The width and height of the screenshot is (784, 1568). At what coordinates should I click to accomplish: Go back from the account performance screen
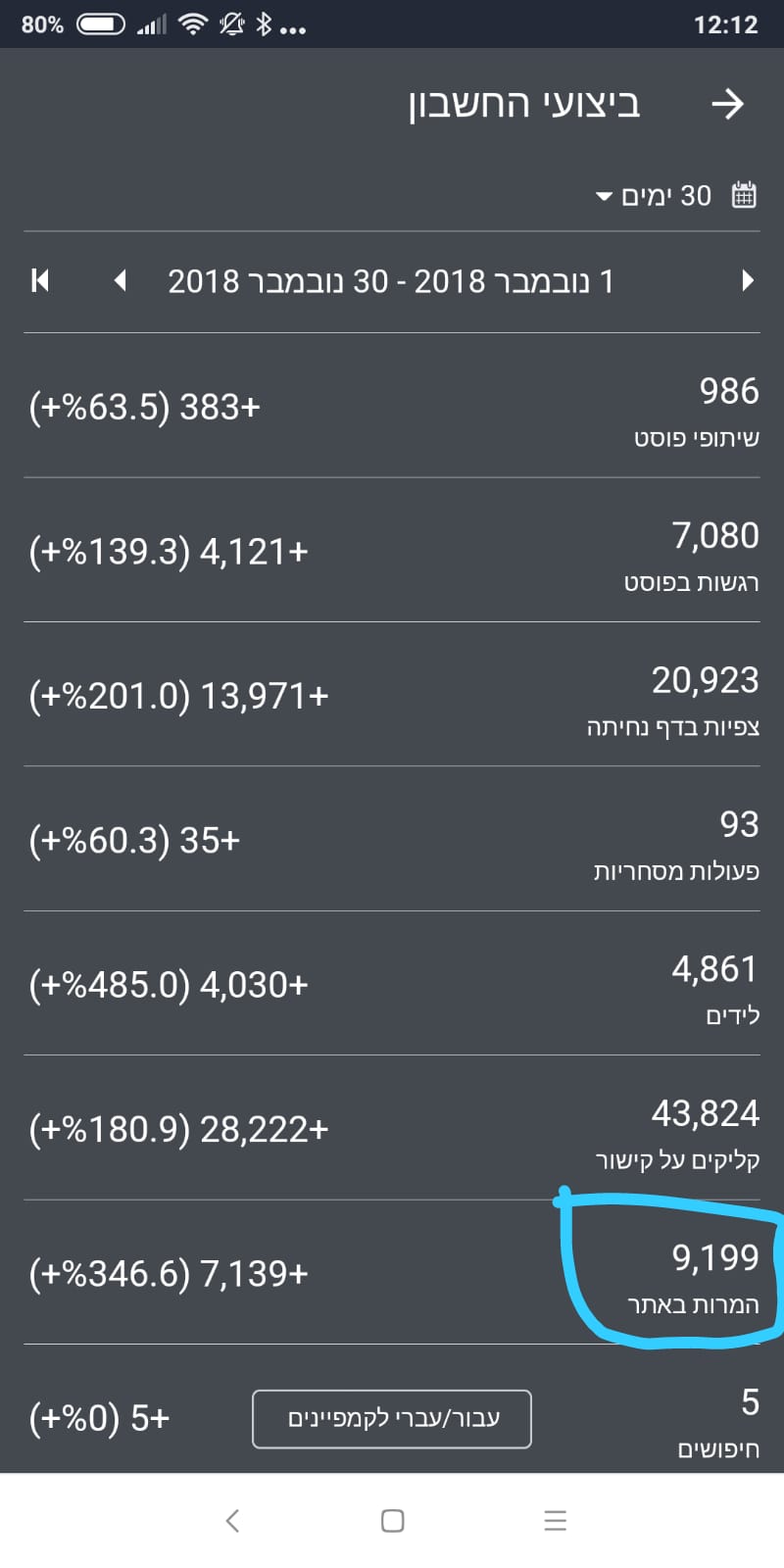pos(727,104)
